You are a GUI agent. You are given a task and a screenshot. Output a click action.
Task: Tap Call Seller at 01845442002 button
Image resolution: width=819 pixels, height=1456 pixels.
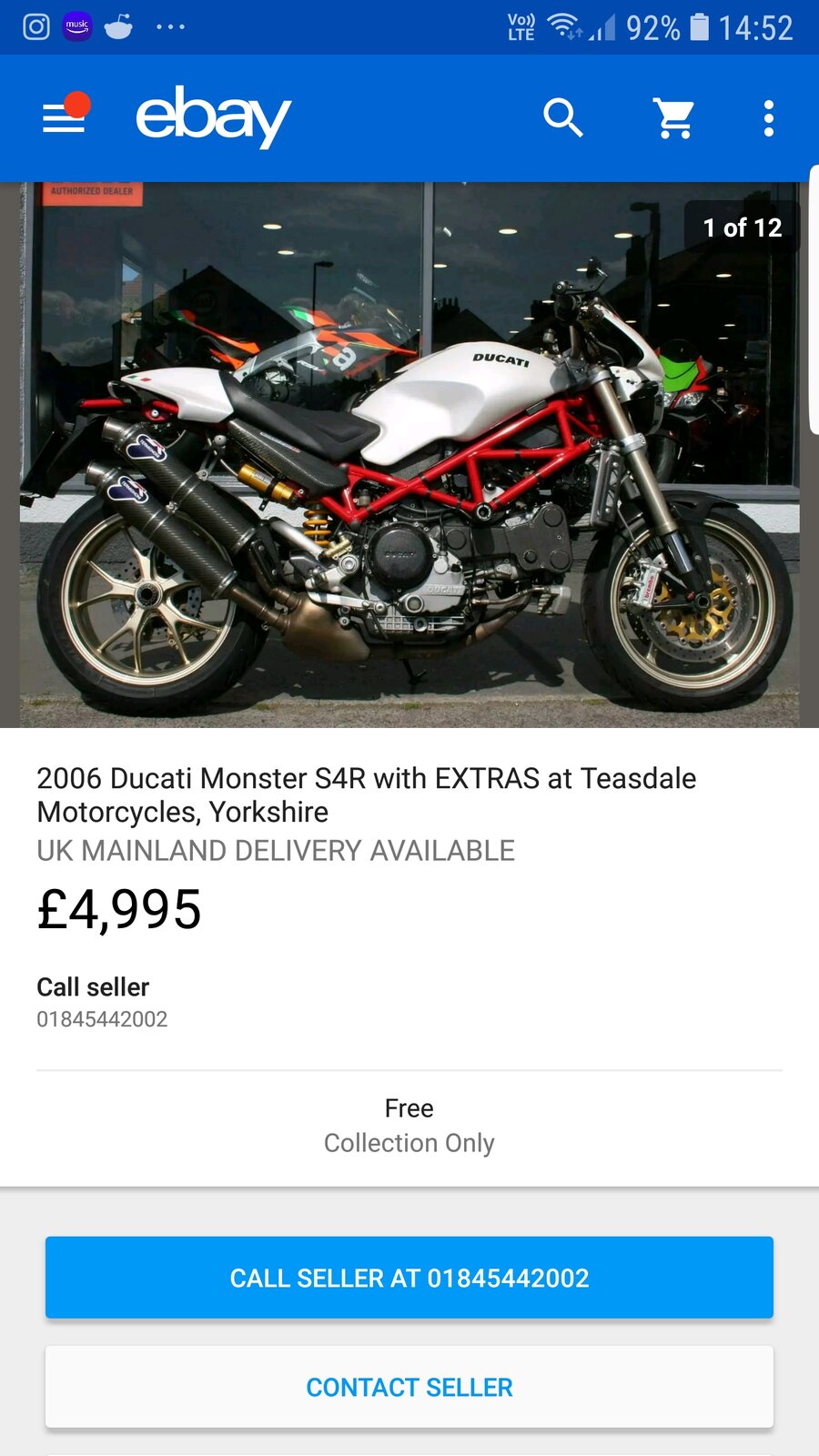point(409,1278)
